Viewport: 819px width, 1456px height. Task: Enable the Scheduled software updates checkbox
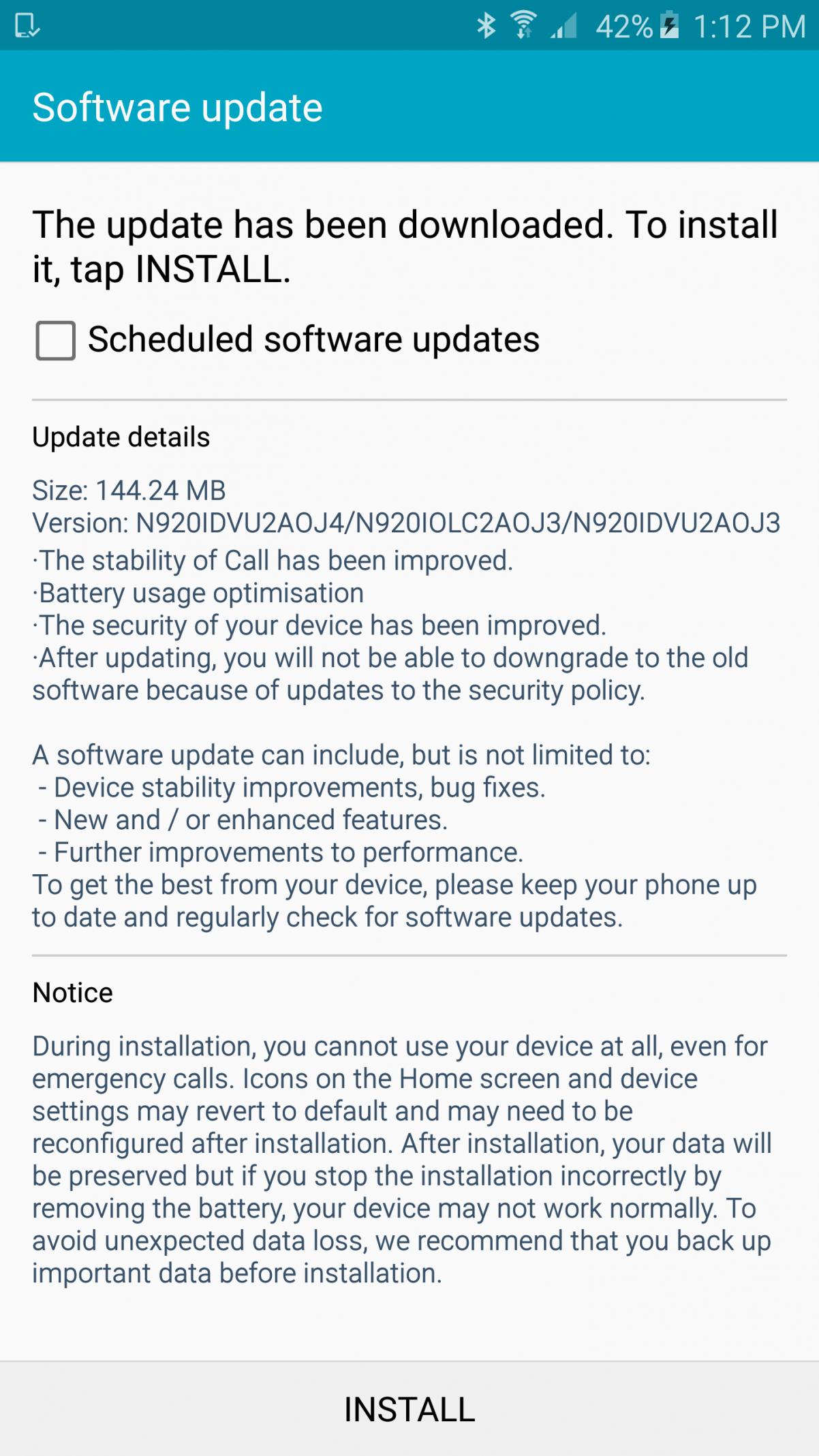56,340
